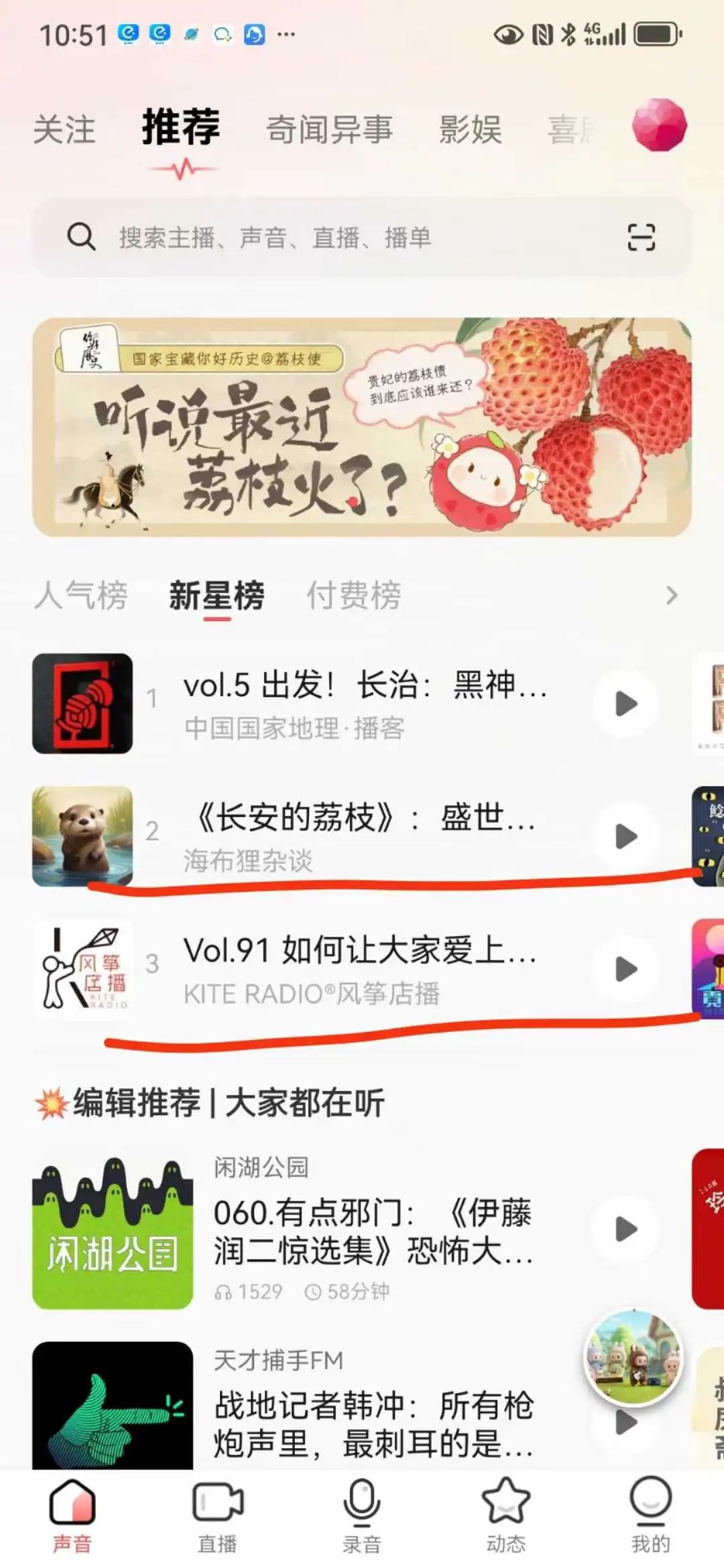
Task: Select the 人气榜 chart
Action: [80, 595]
